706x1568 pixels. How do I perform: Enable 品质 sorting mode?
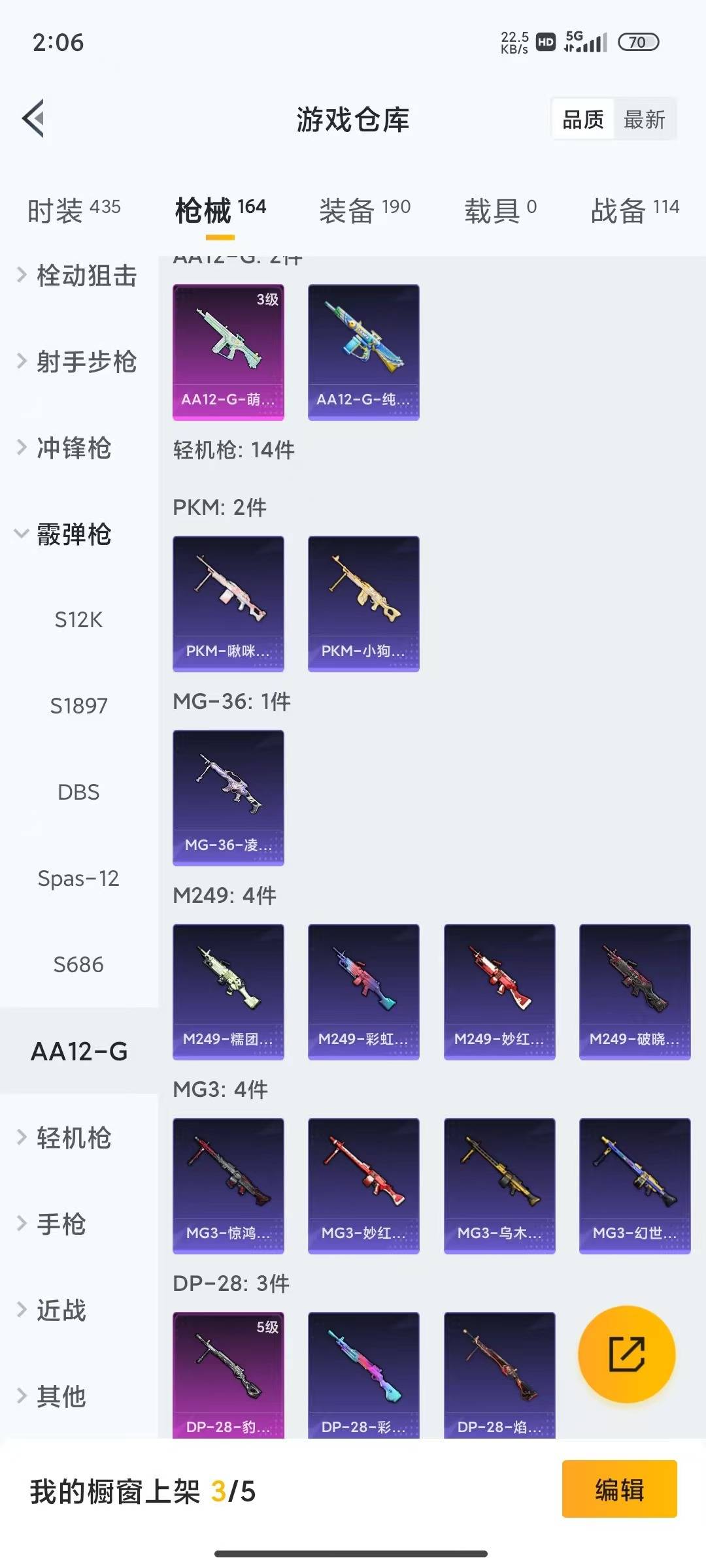point(582,119)
